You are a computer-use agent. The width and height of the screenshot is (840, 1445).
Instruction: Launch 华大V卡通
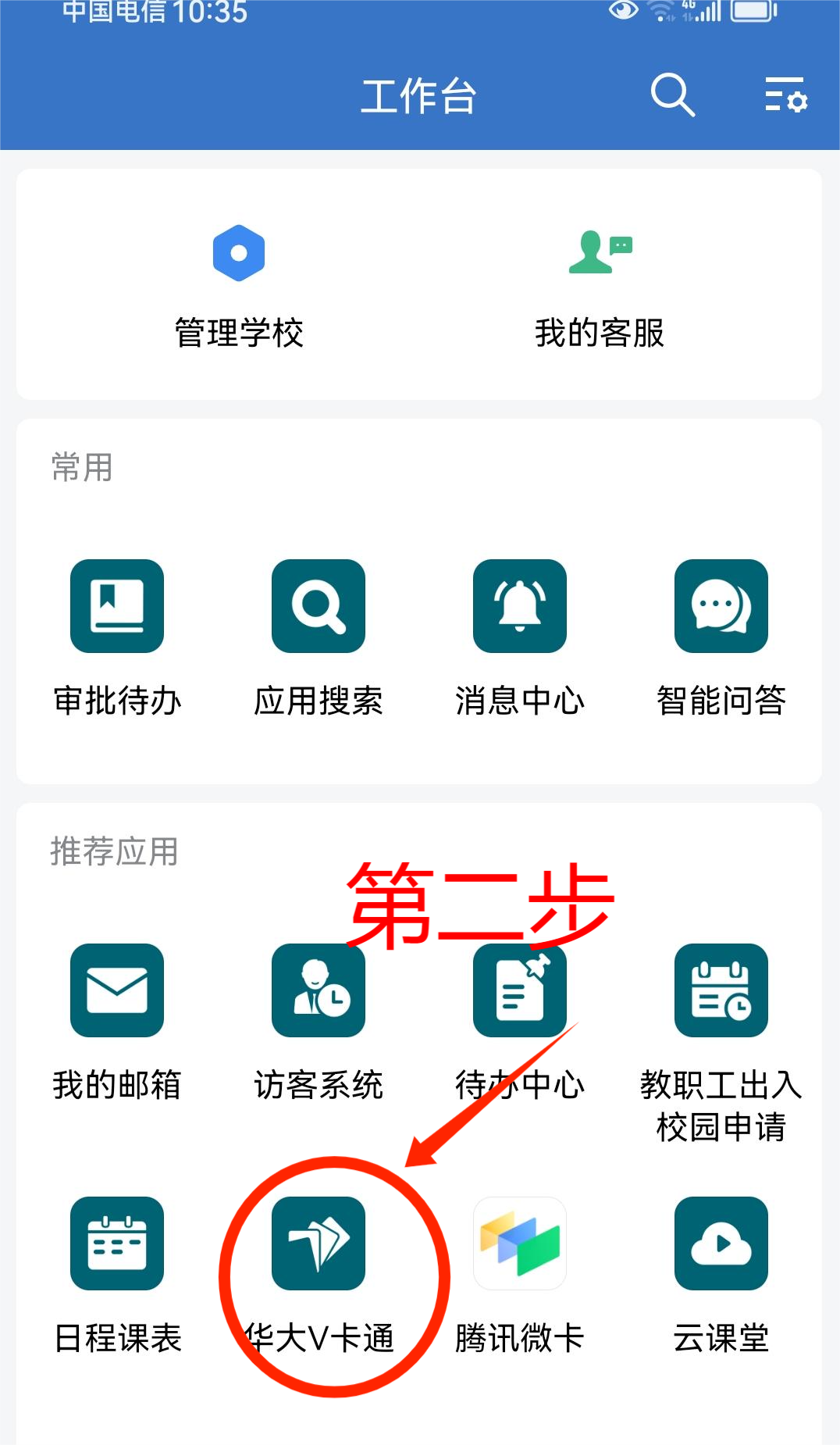click(319, 1243)
